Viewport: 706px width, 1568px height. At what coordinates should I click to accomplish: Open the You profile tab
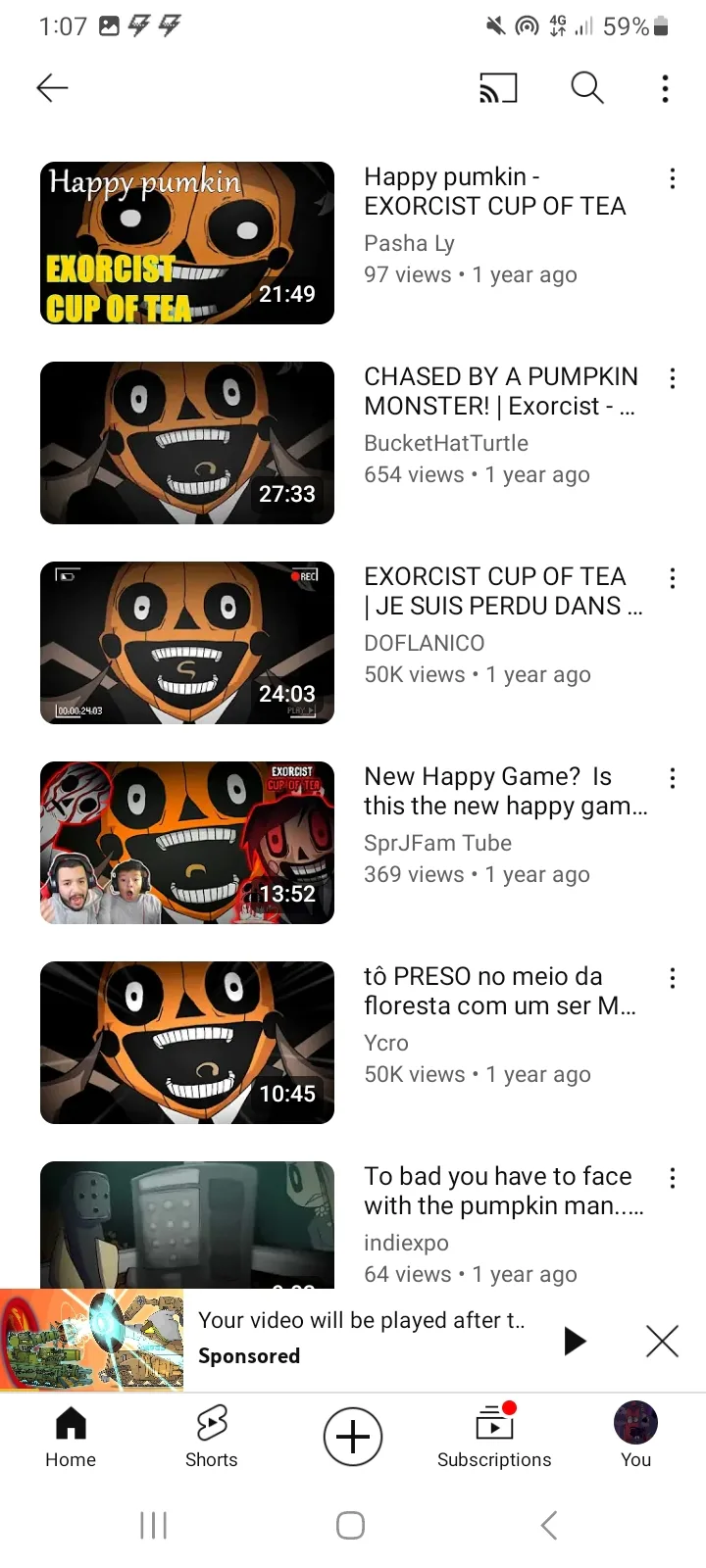(x=635, y=1437)
